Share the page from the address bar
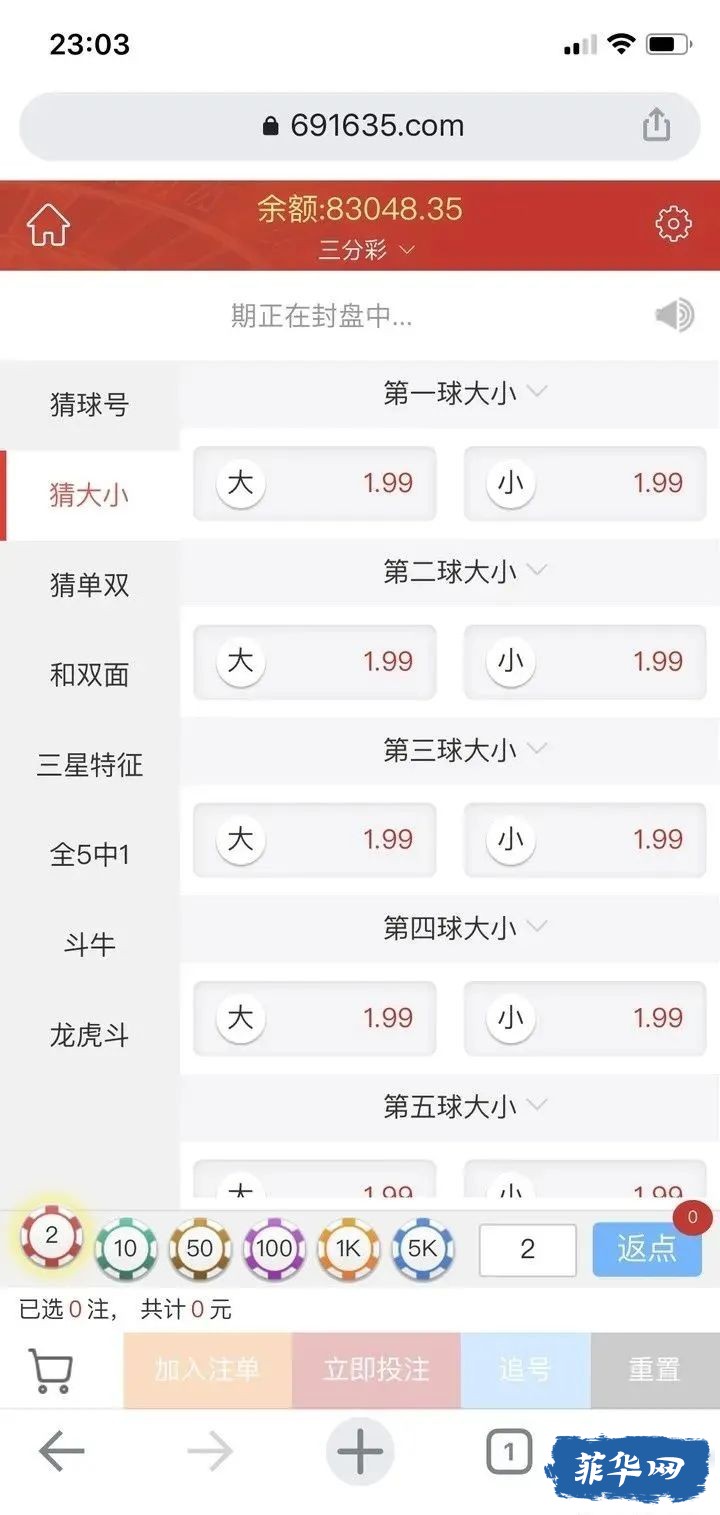720x1515 pixels. [656, 126]
